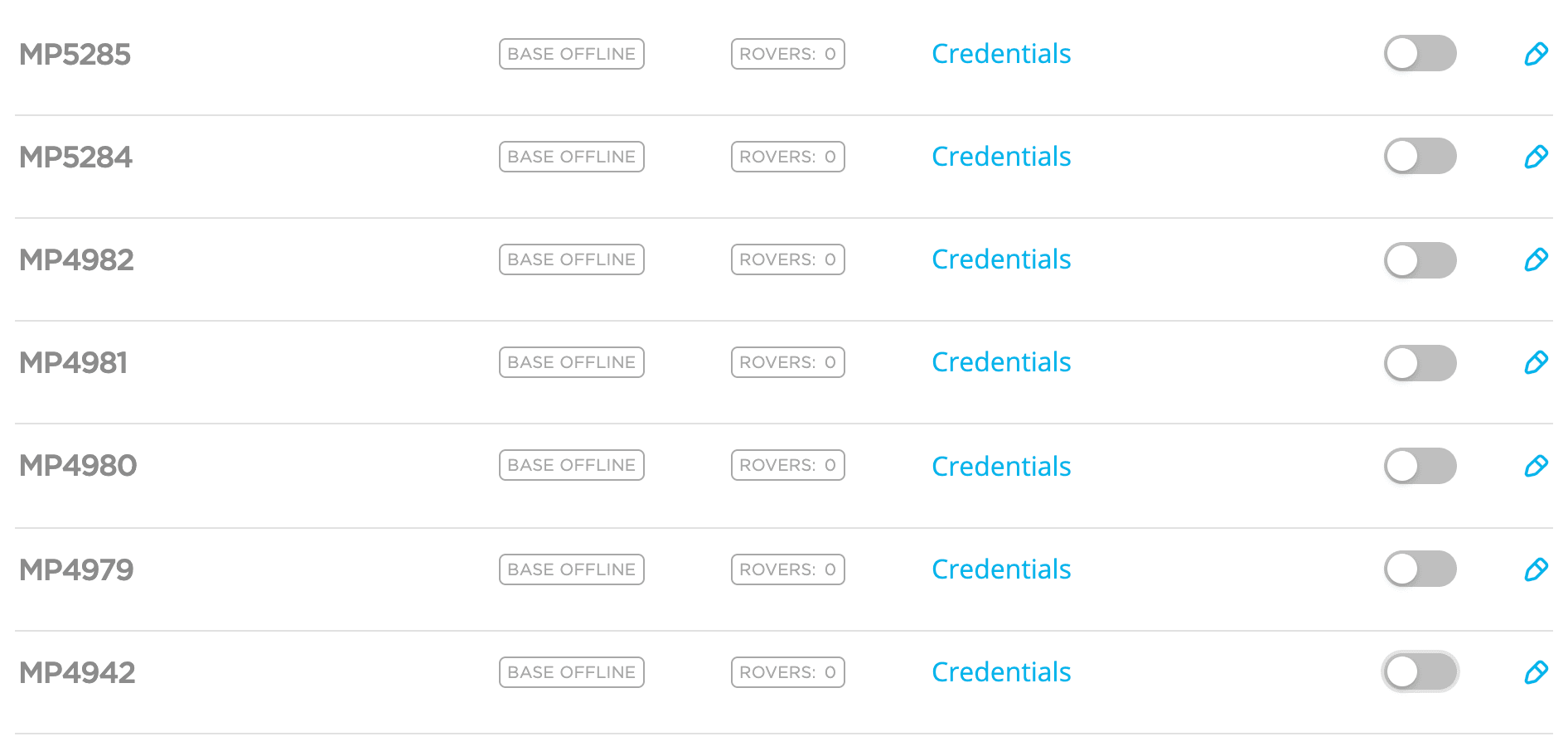Image resolution: width=1568 pixels, height=751 pixels.
Task: Edit the MP5285 entry
Action: click(1535, 54)
